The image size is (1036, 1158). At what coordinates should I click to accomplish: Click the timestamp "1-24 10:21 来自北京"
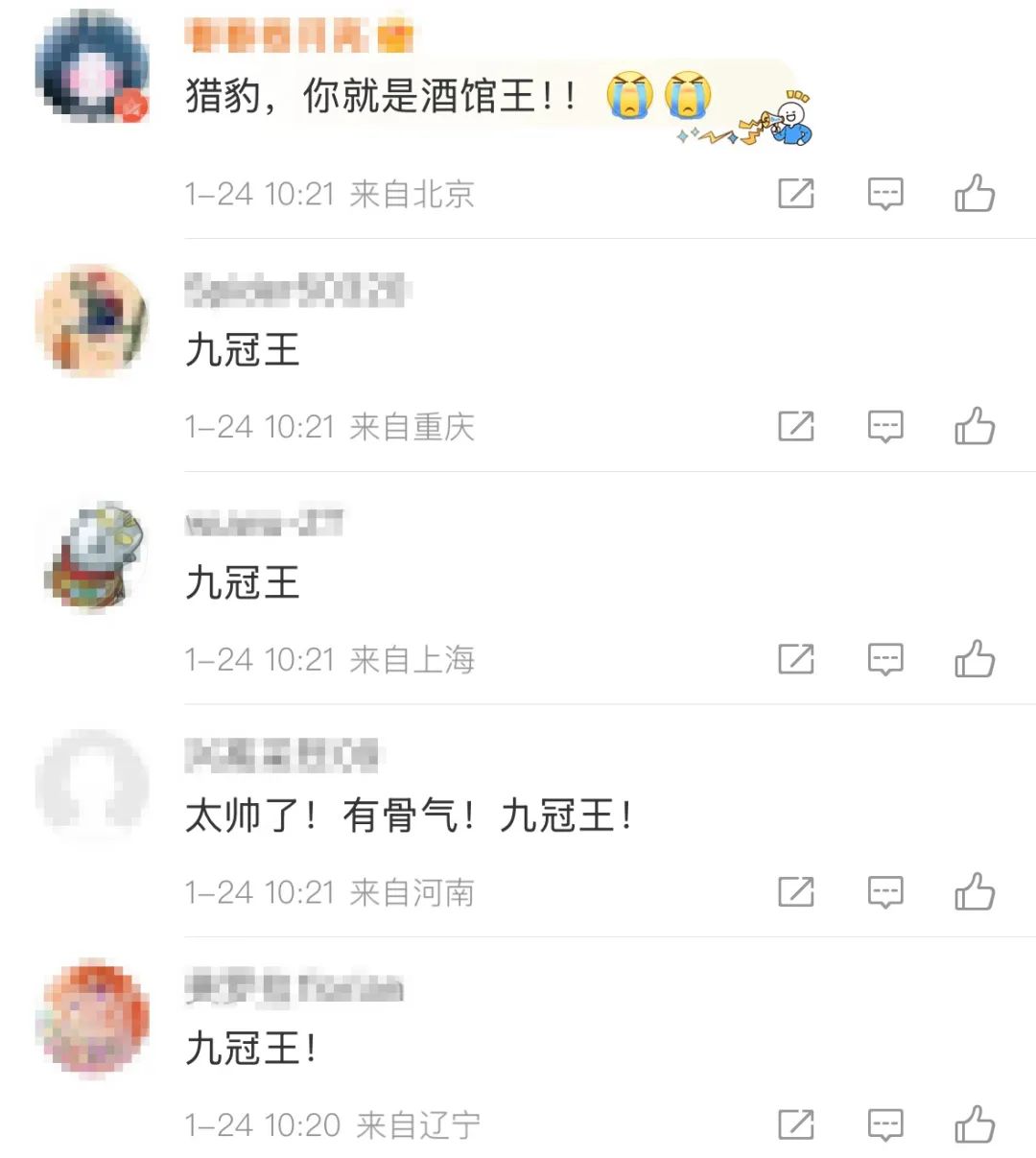point(326,194)
